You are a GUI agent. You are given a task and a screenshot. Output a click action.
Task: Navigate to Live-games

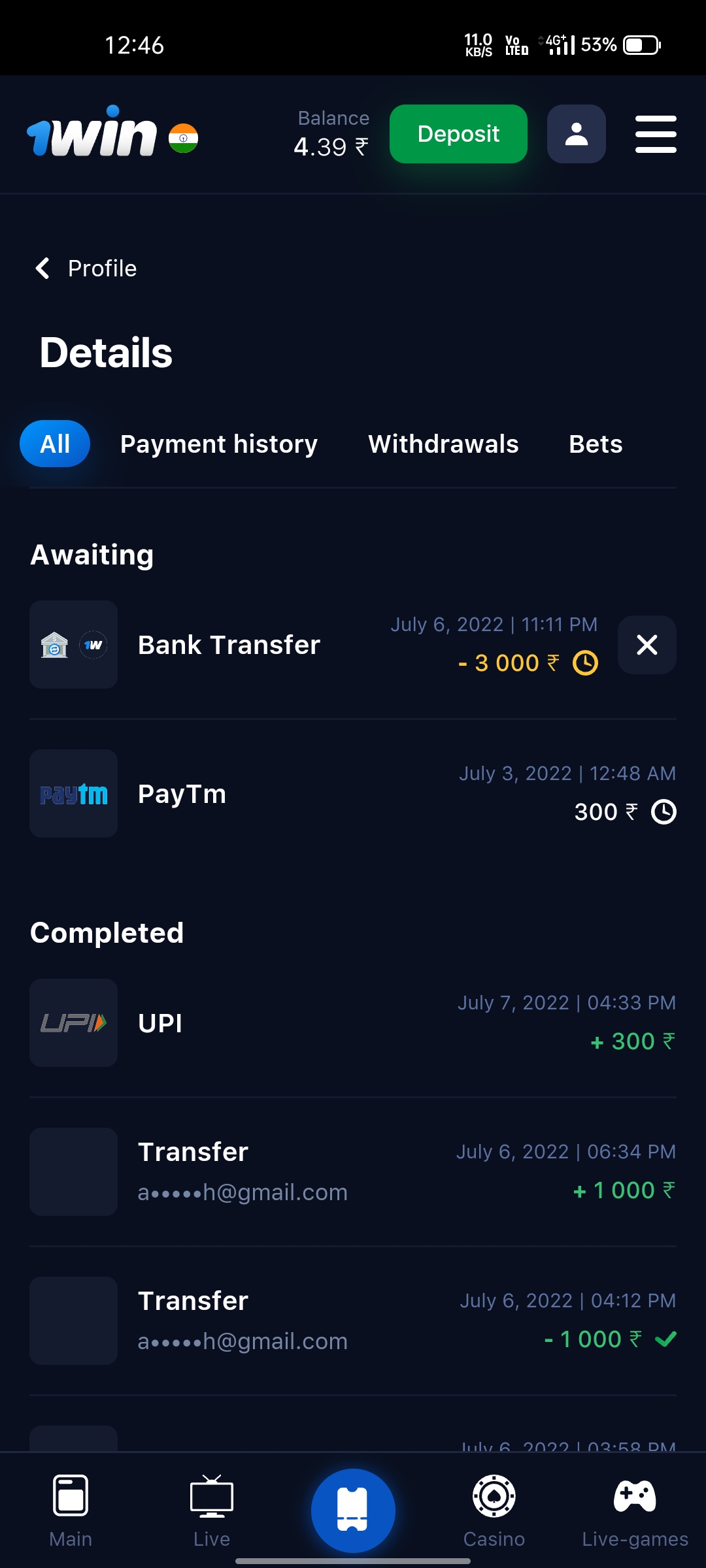[x=635, y=1511]
